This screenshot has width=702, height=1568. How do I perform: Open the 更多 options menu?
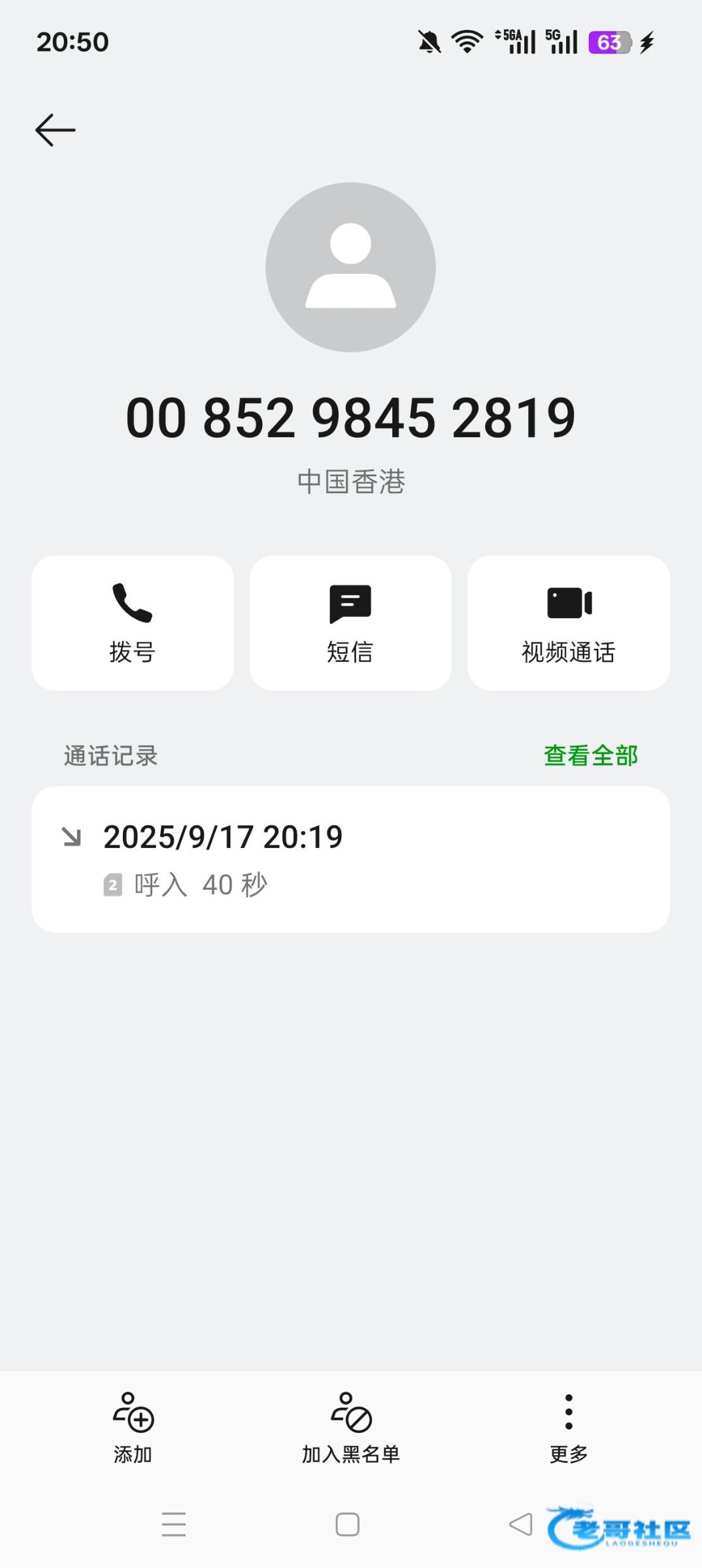pos(569,1428)
